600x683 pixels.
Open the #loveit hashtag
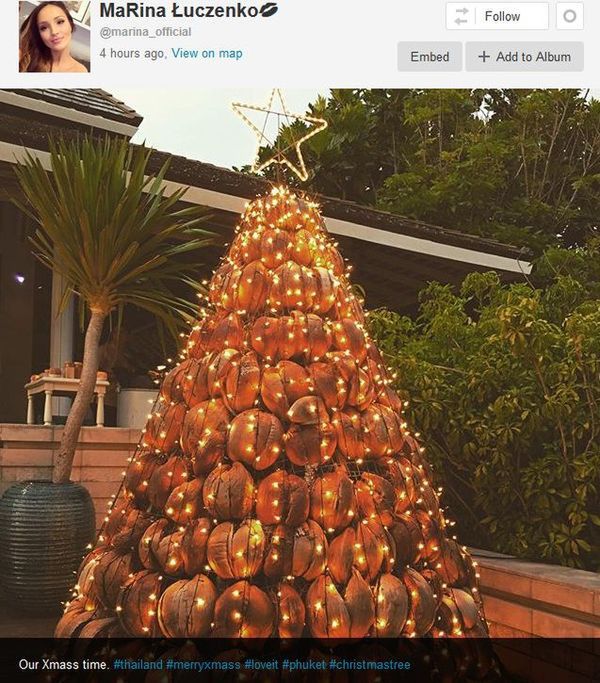click(x=262, y=665)
